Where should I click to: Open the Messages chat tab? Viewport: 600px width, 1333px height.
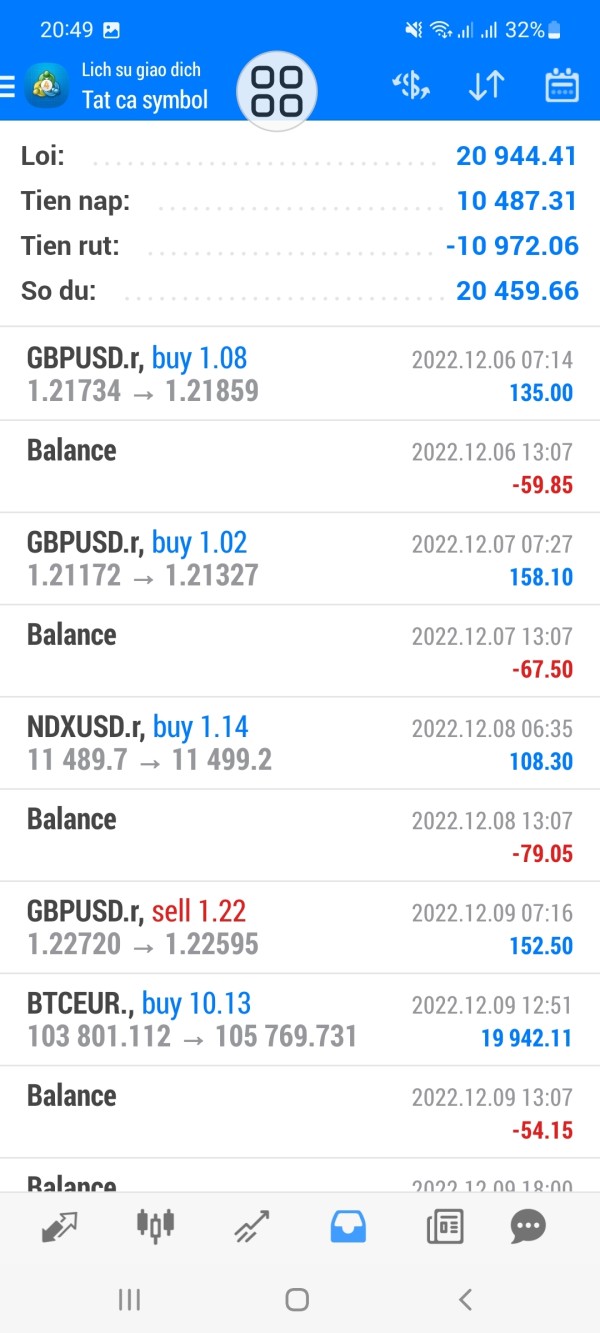[528, 1226]
